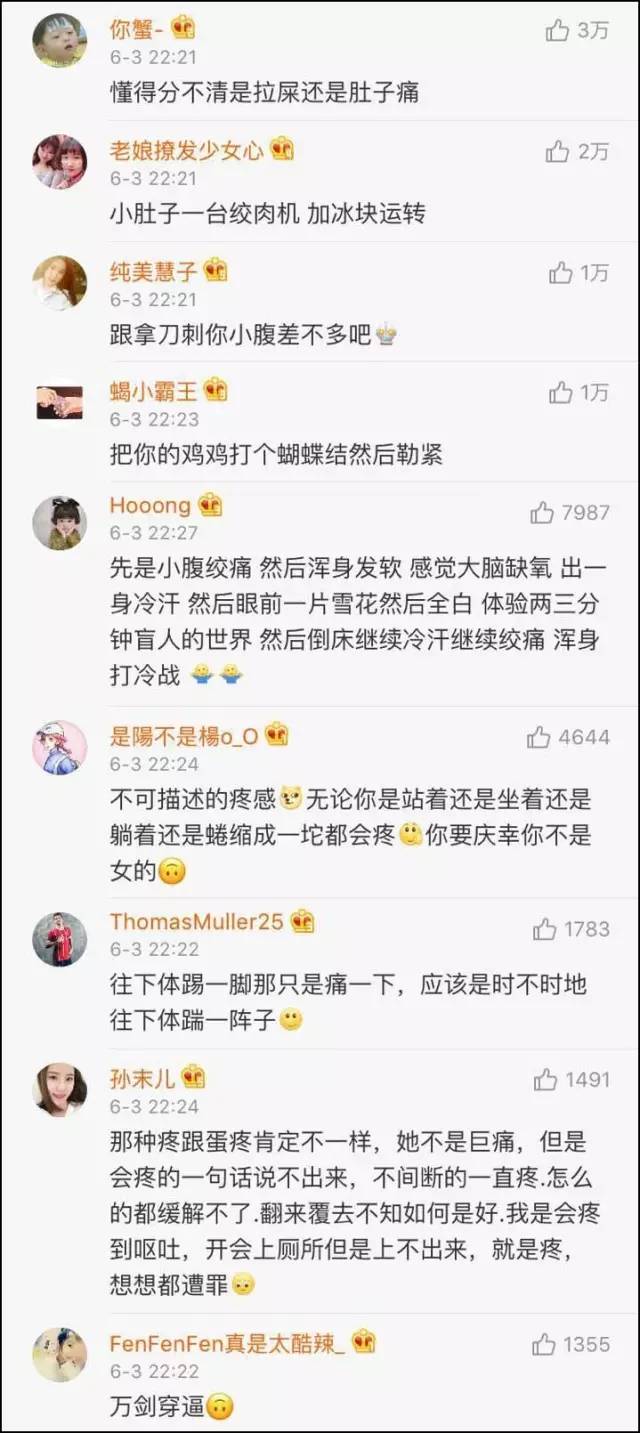
Task: Open the ThomasMuller25 username link
Action: 196,922
